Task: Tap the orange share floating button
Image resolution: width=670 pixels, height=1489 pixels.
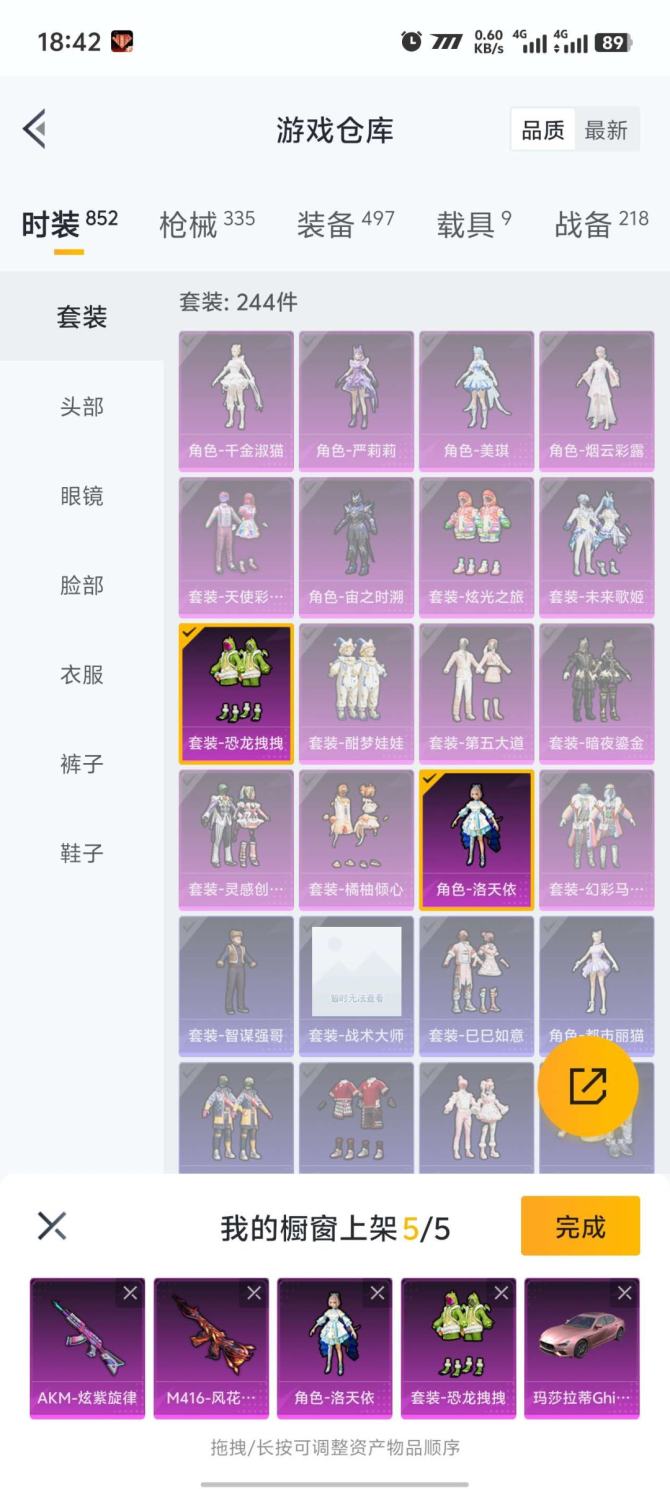Action: click(x=588, y=1086)
